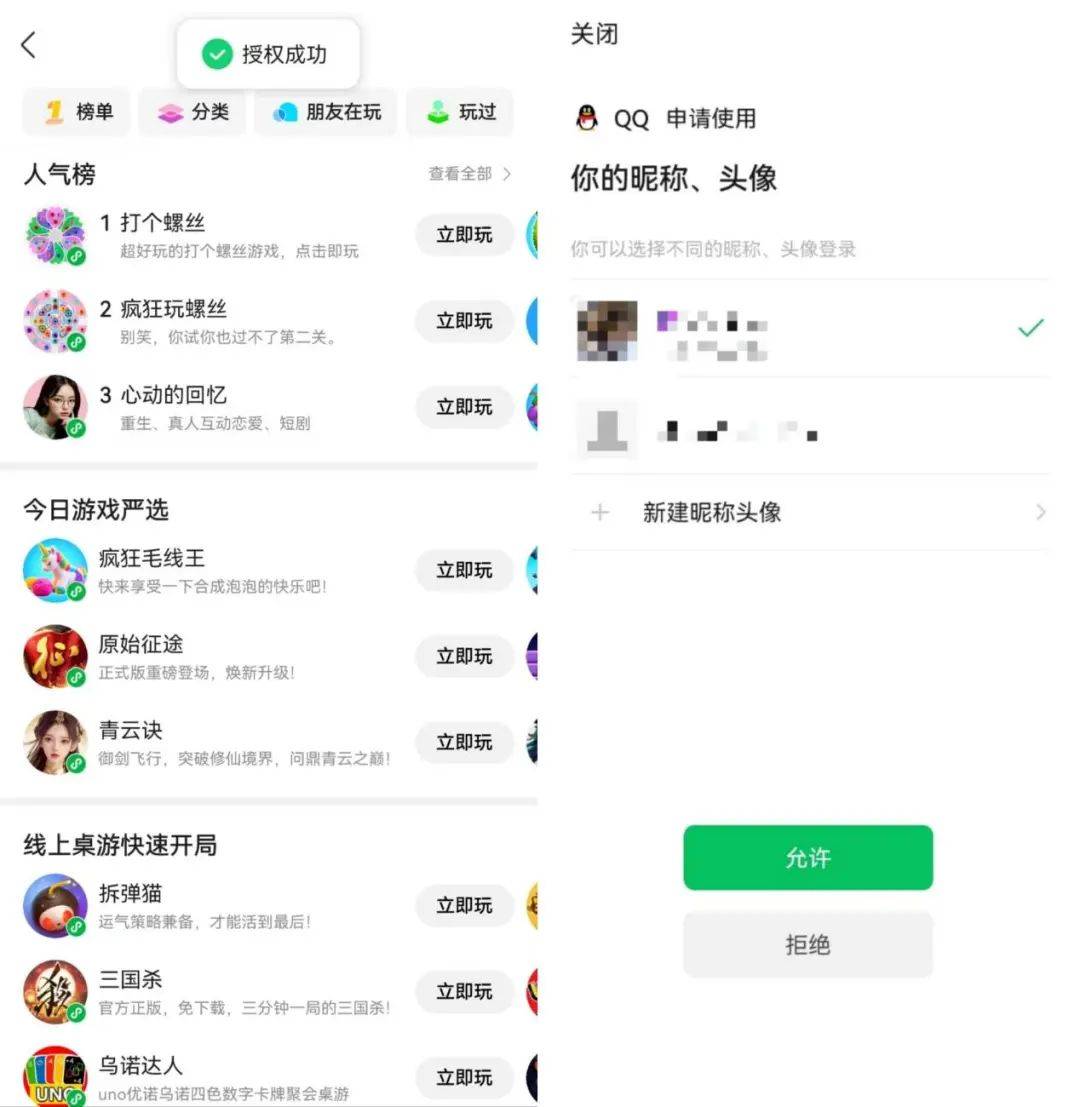This screenshot has height=1107, width=1080.
Task: View all of 人气榜 via 查看全部
Action: pyautogui.click(x=469, y=174)
